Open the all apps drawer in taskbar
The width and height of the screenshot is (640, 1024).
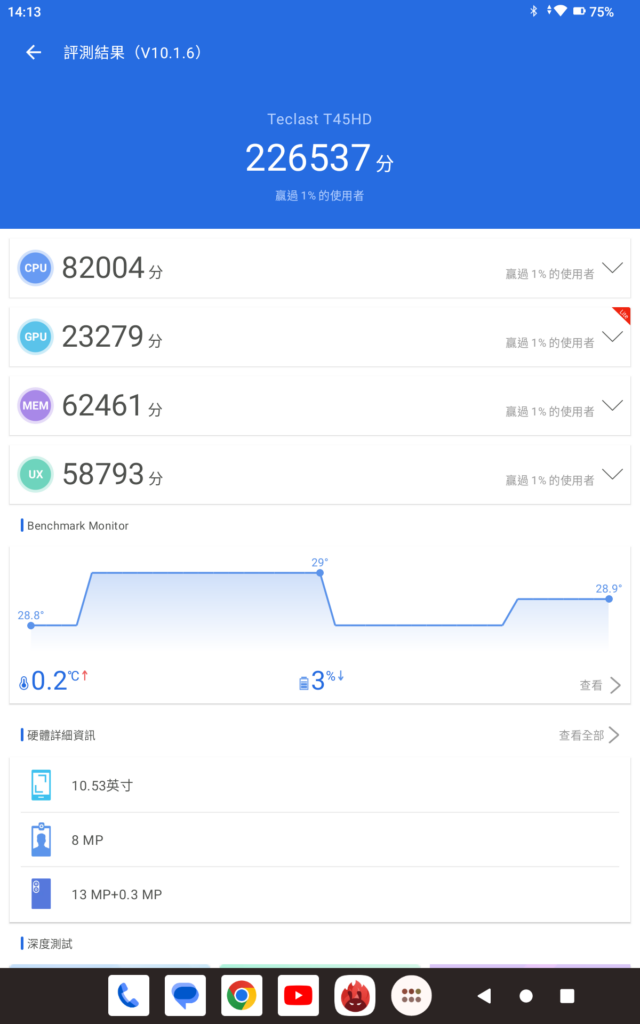tap(411, 996)
